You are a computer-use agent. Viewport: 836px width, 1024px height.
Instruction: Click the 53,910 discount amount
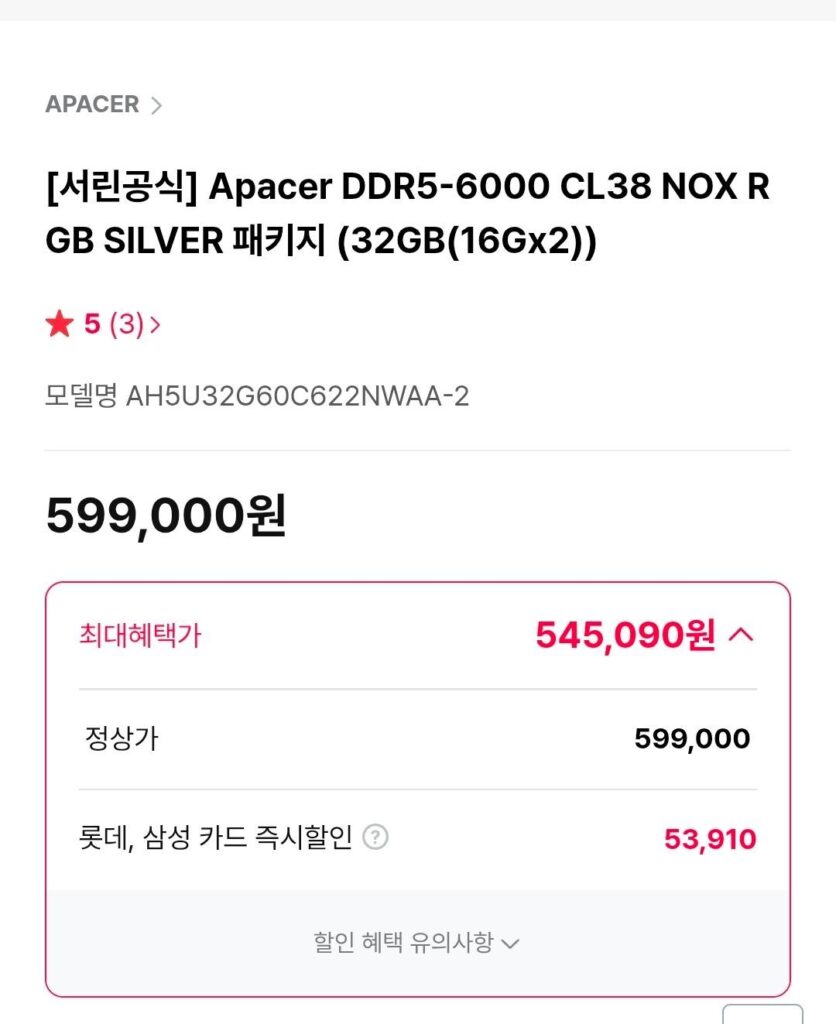click(710, 838)
